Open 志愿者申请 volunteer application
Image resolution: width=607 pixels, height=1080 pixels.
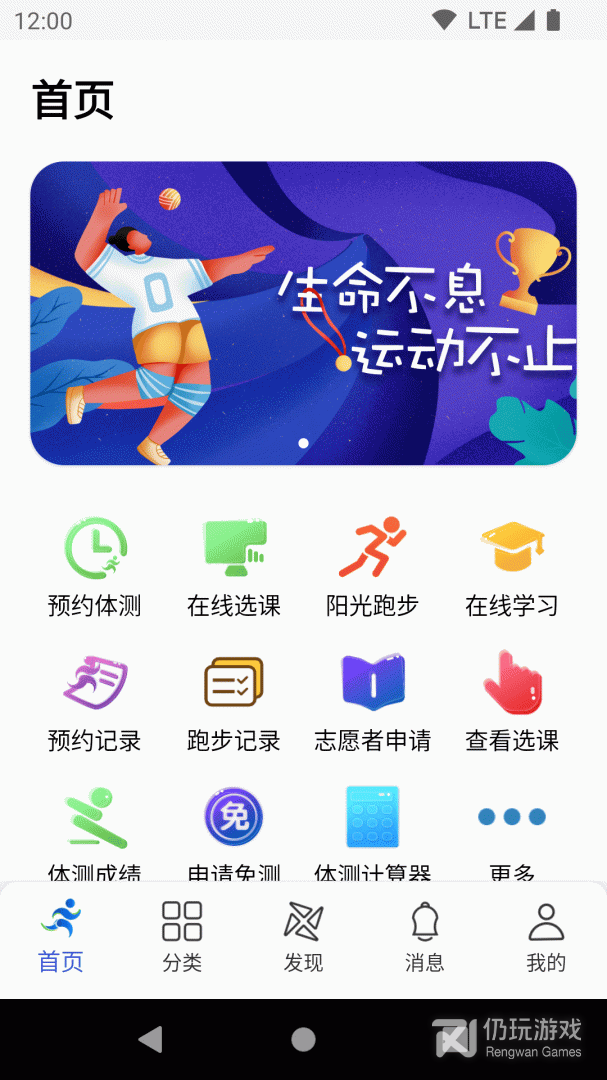click(x=372, y=702)
